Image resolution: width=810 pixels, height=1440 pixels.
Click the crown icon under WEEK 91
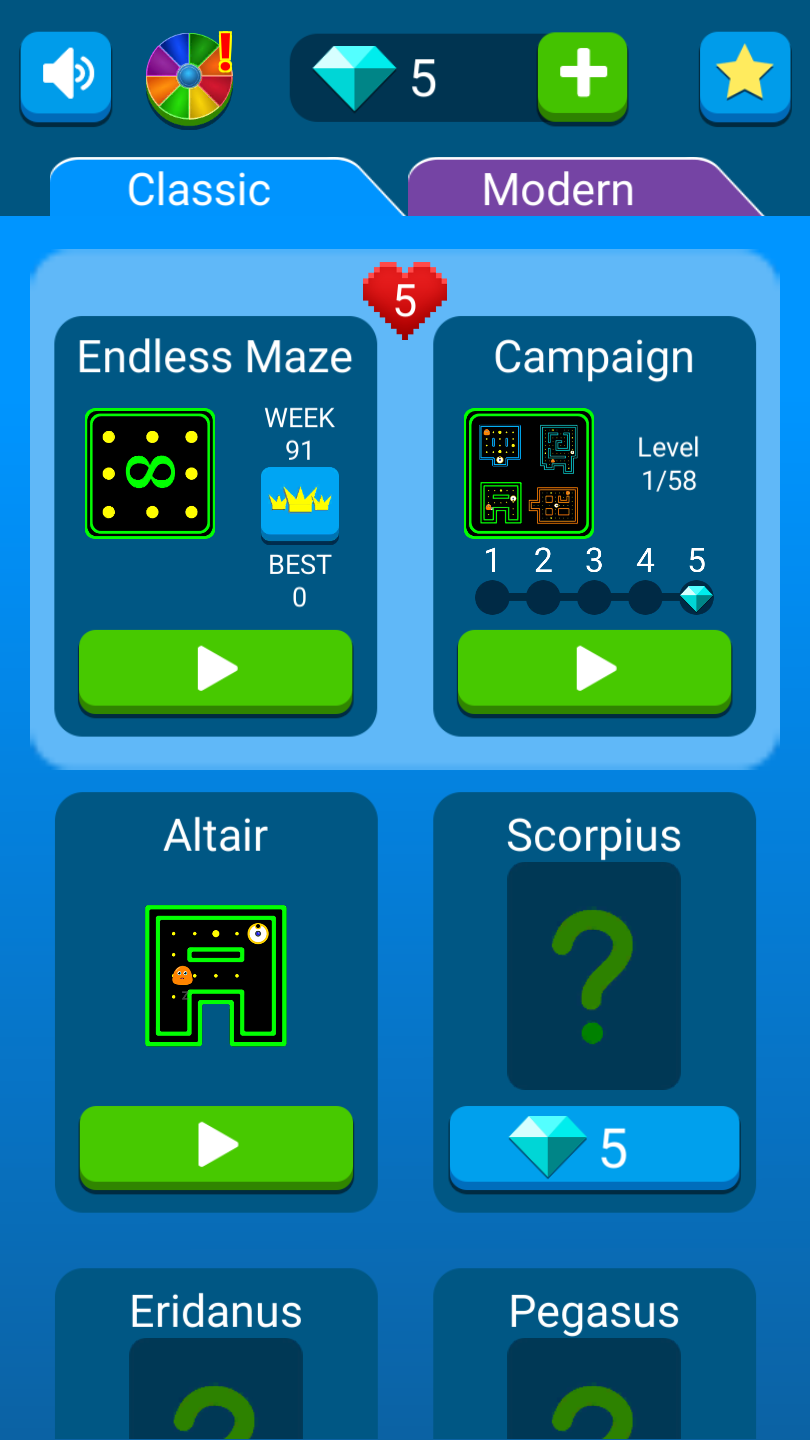click(299, 505)
